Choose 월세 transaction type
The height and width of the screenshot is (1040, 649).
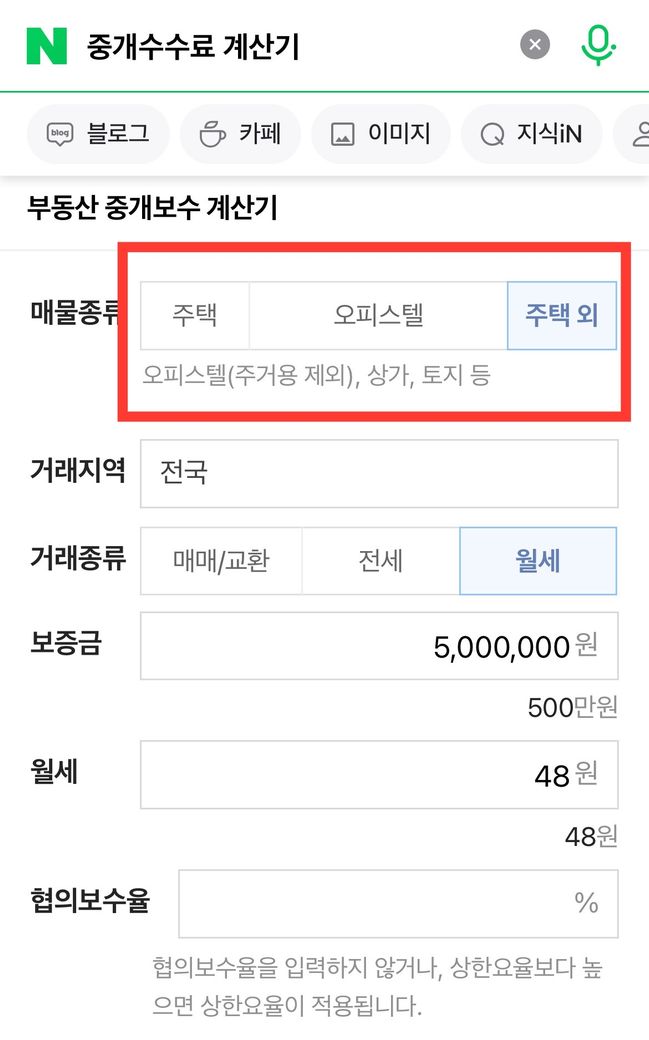pos(538,561)
